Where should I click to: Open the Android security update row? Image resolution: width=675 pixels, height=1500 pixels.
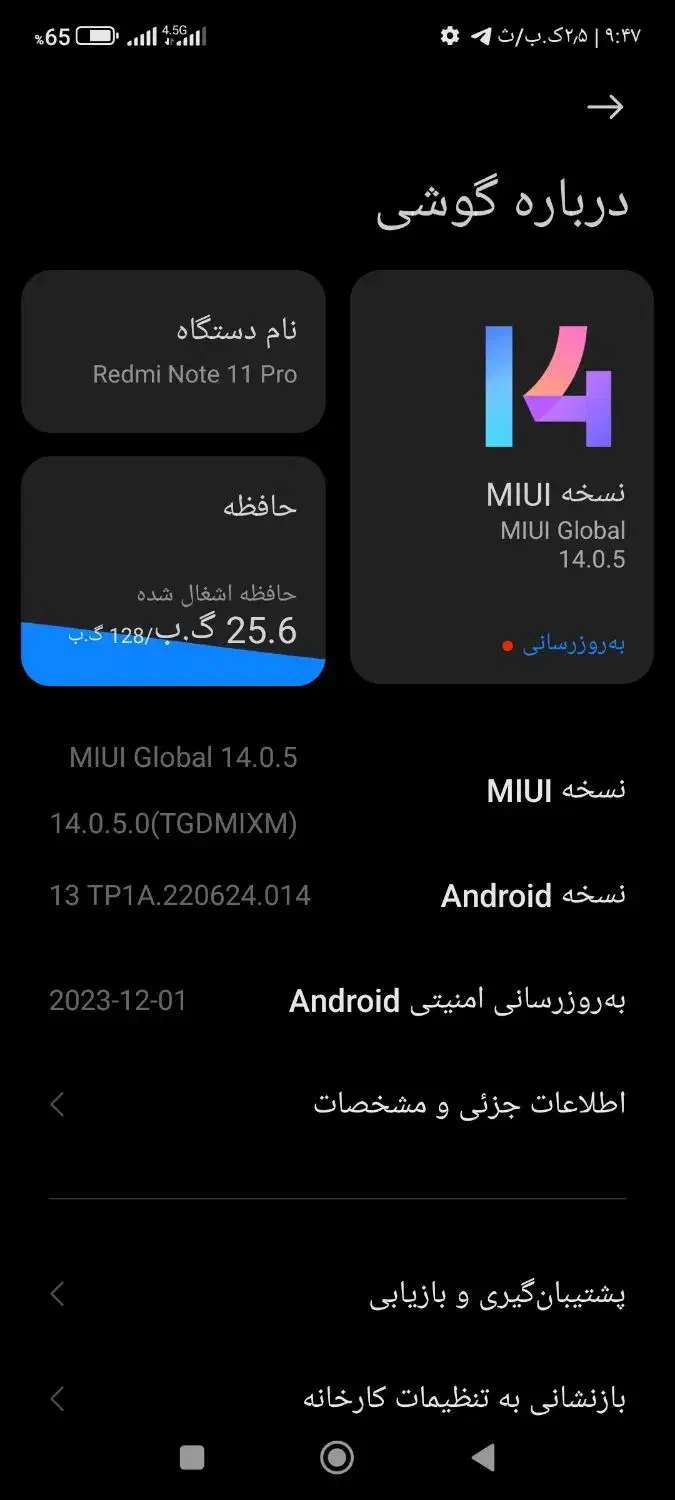[337, 1000]
